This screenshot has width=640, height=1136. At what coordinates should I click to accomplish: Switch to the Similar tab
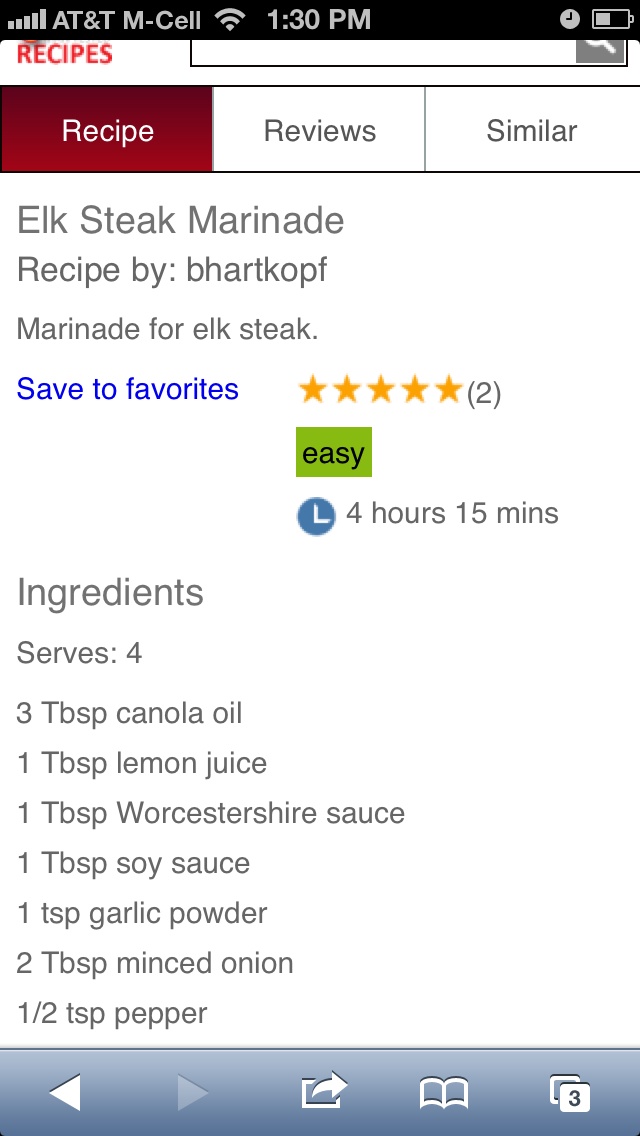(x=531, y=130)
